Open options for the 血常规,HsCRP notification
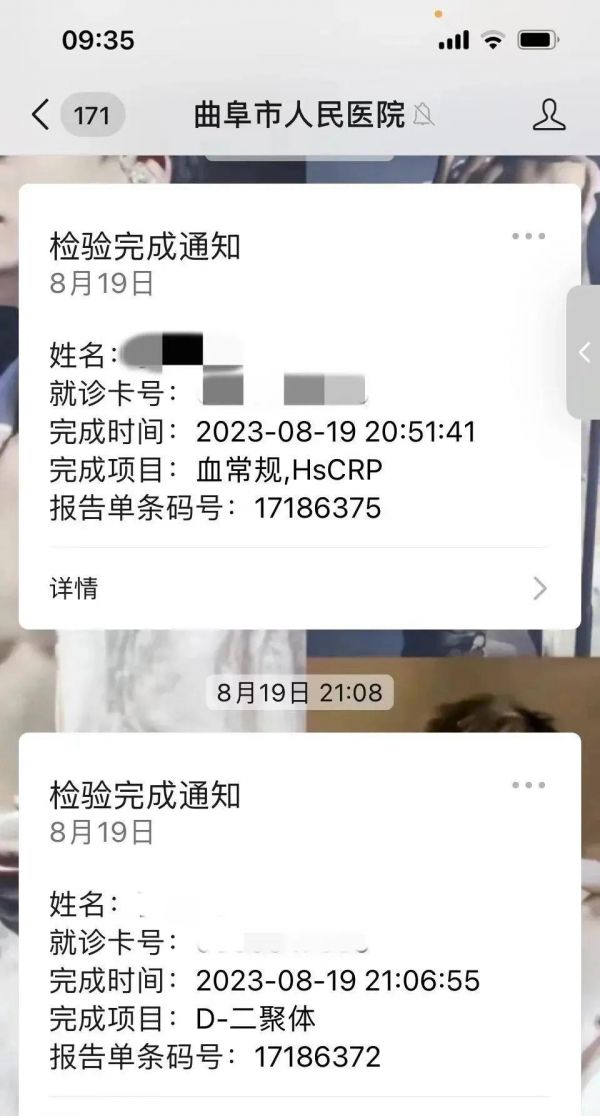Viewport: 600px width, 1116px height. click(x=529, y=236)
